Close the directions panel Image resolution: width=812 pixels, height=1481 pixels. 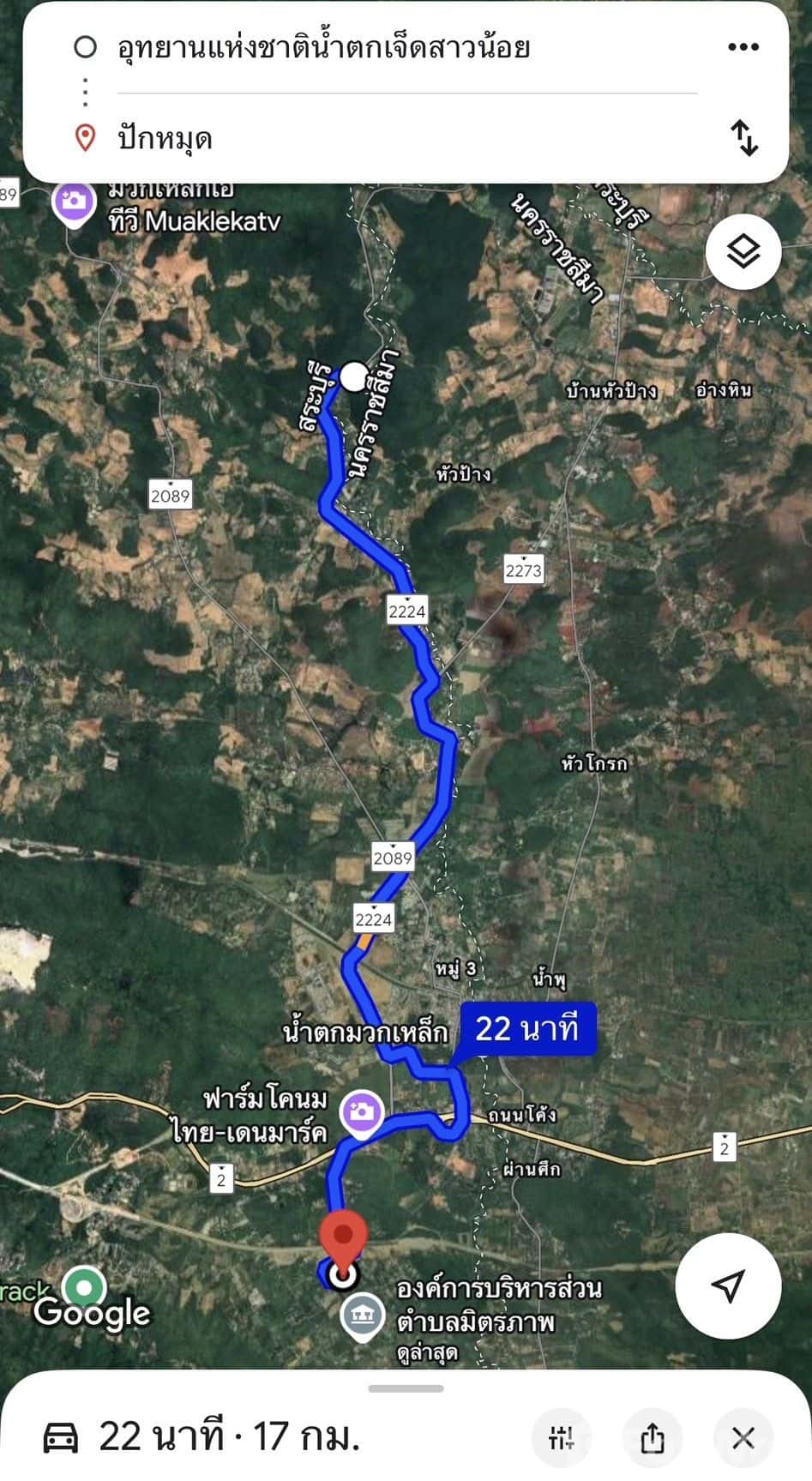[x=743, y=1437]
